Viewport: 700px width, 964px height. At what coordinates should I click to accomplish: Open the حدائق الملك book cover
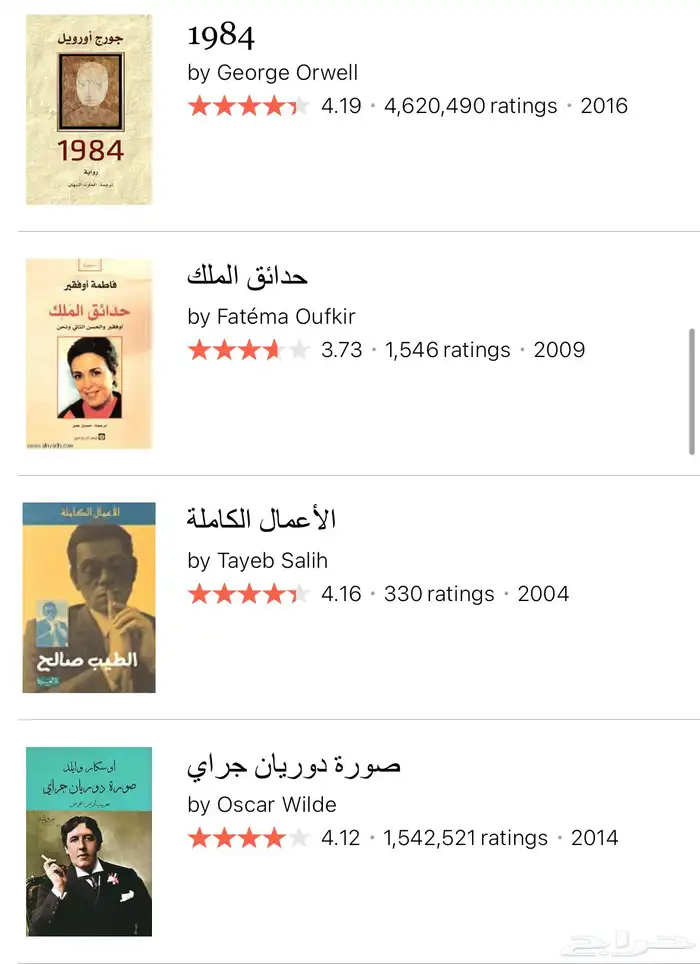(x=89, y=354)
